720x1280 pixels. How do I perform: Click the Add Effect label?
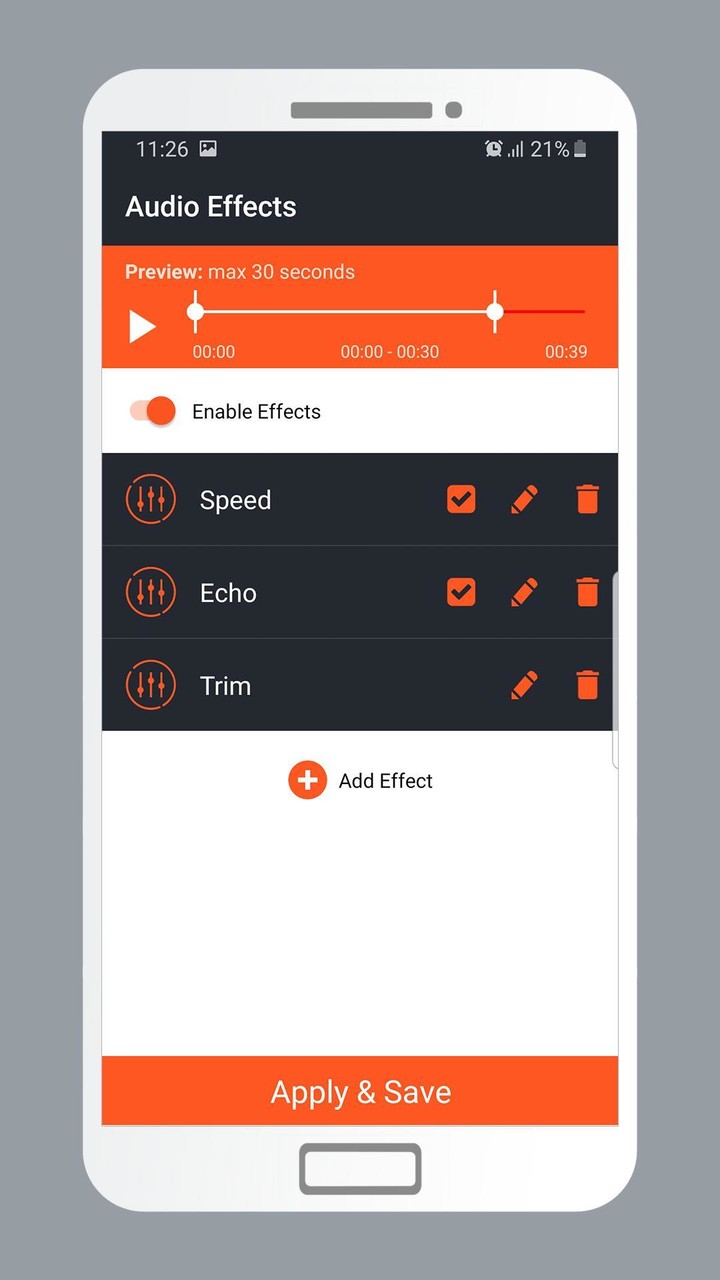pos(386,780)
